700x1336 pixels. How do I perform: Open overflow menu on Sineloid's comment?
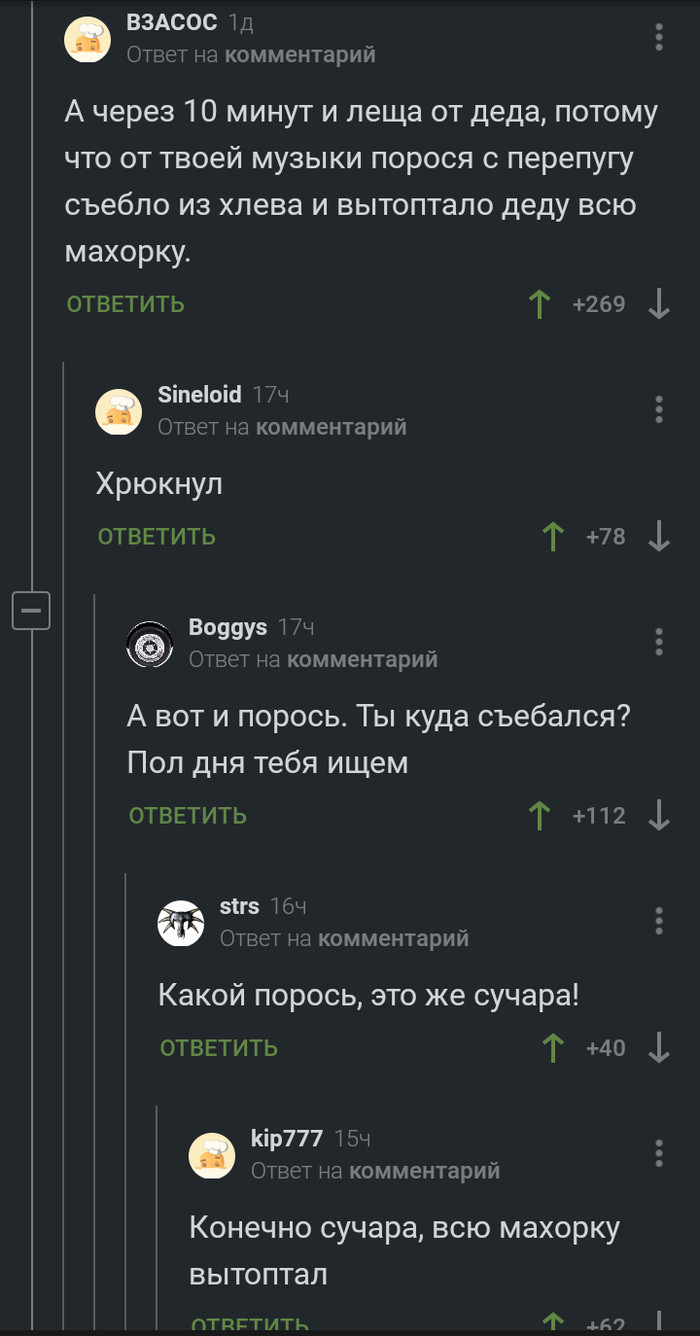659,409
